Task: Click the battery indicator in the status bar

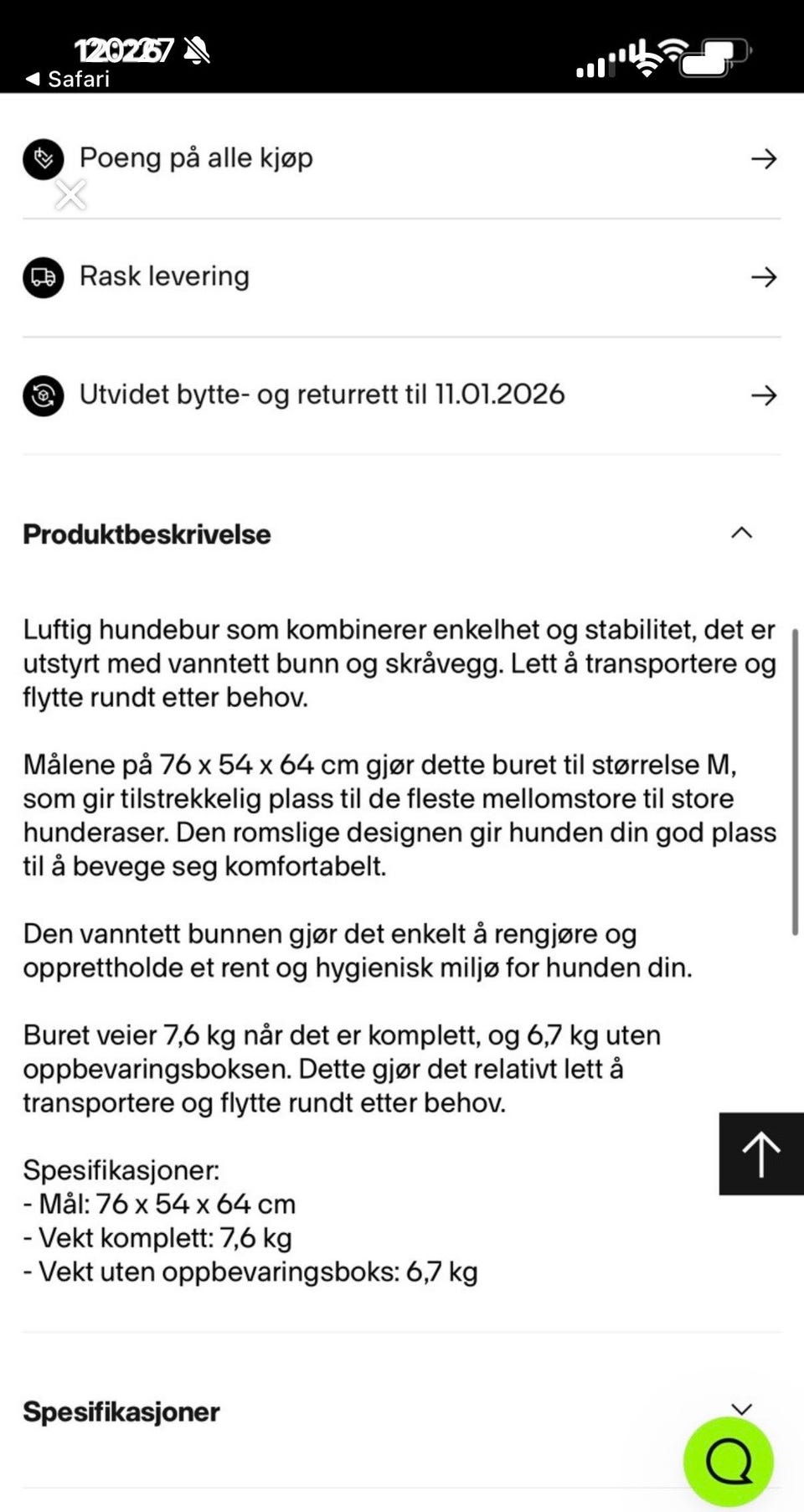Action: pos(711,54)
